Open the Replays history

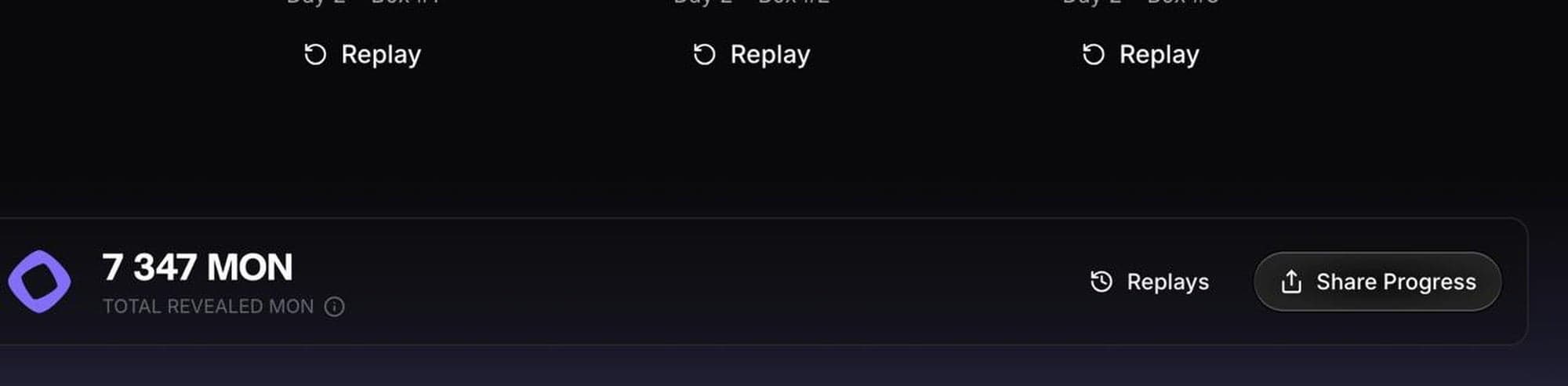coord(1150,282)
